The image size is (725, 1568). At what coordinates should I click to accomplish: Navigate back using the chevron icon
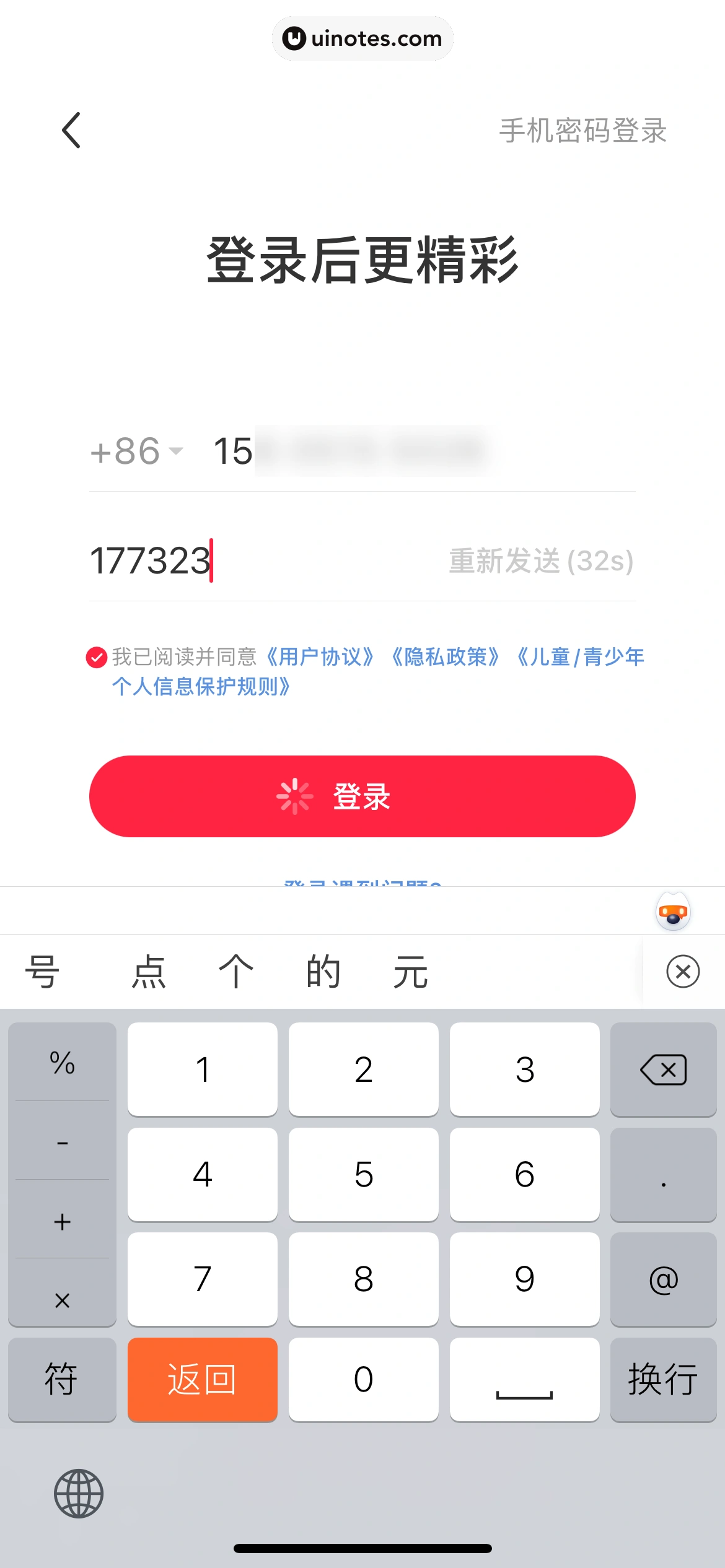click(70, 130)
